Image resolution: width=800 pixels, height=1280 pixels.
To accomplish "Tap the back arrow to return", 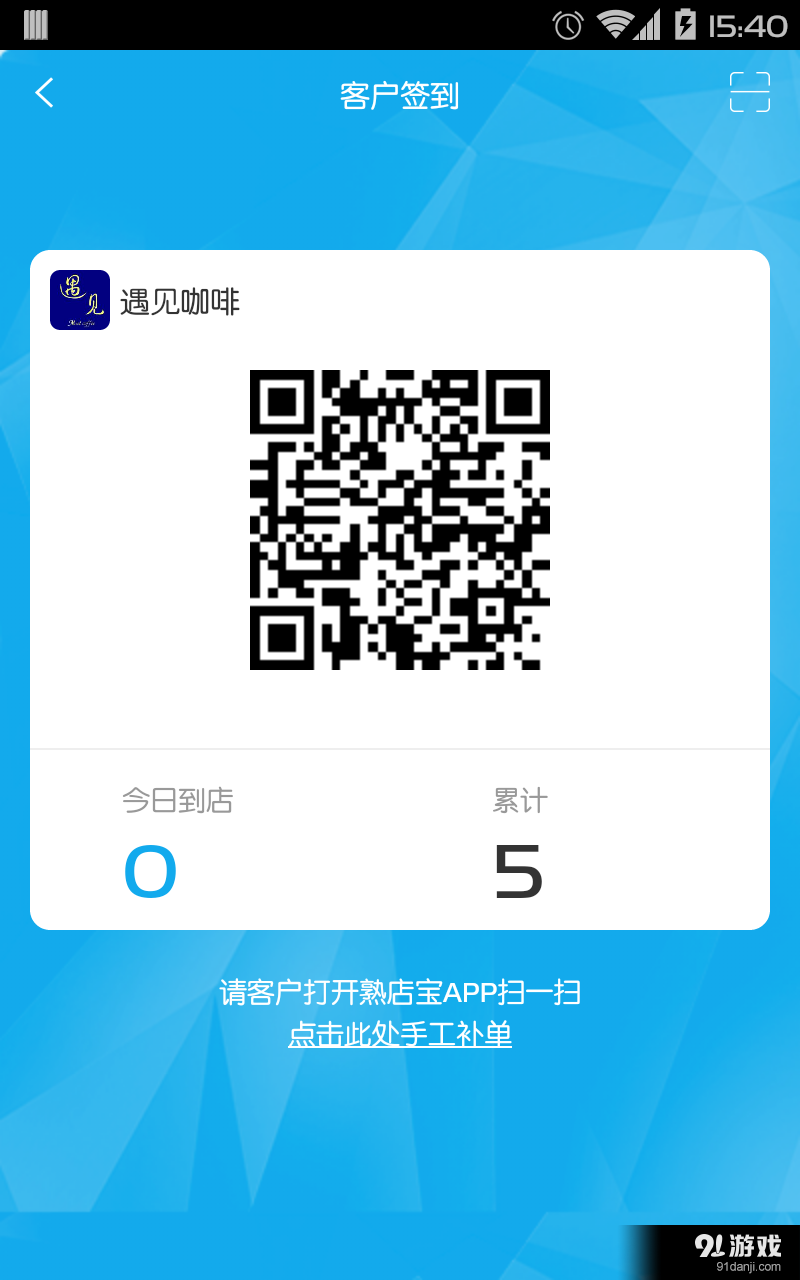I will coord(44,92).
